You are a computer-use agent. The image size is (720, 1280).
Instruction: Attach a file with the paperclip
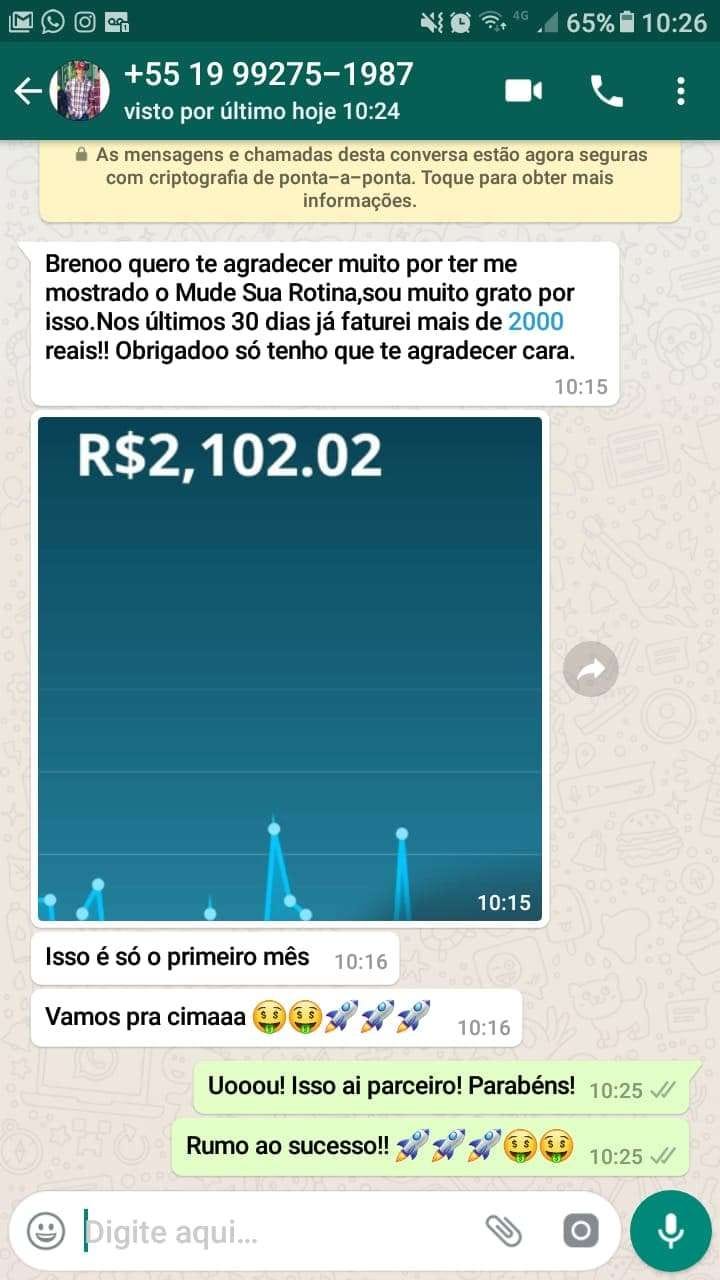pyautogui.click(x=503, y=1231)
